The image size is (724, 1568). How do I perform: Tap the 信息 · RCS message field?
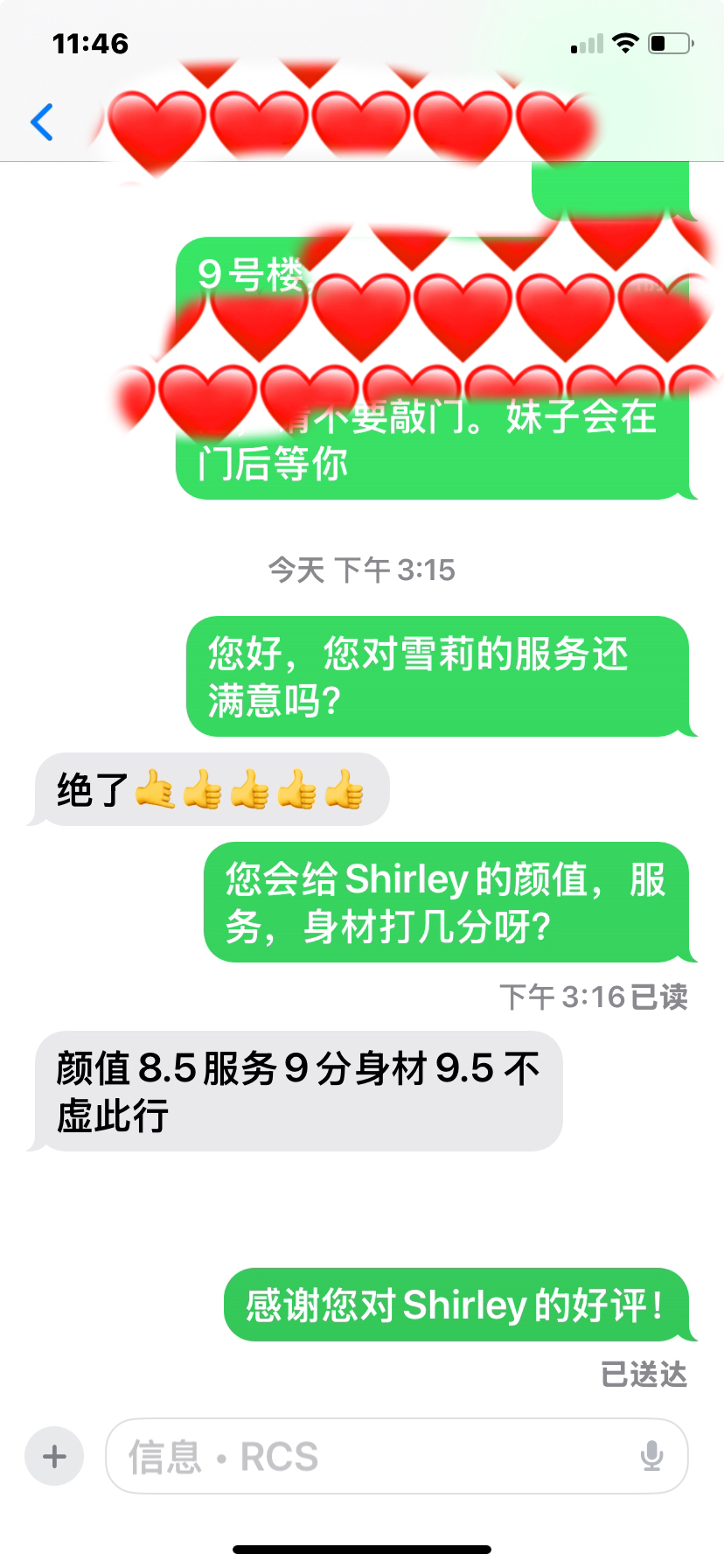click(367, 1457)
